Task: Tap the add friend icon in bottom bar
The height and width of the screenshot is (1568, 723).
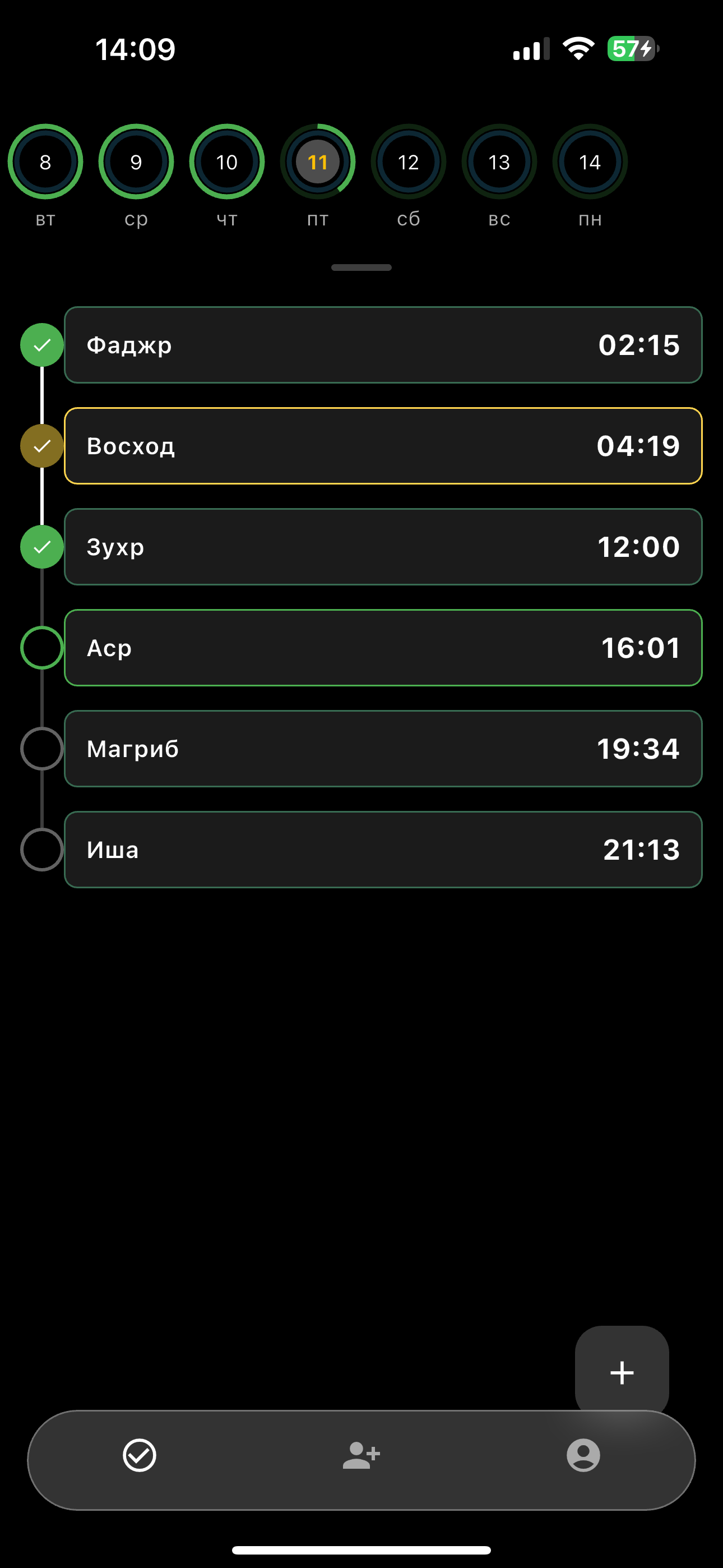Action: tap(361, 1455)
